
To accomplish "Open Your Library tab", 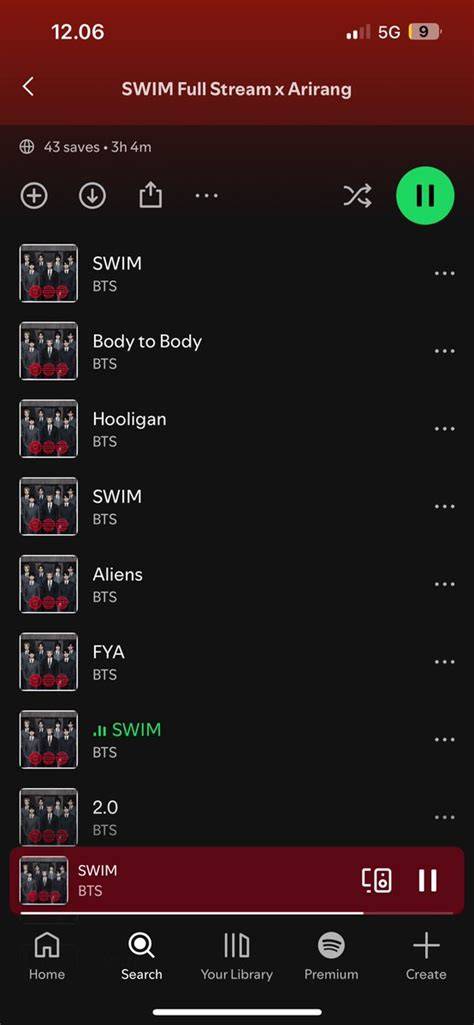I will click(x=236, y=956).
